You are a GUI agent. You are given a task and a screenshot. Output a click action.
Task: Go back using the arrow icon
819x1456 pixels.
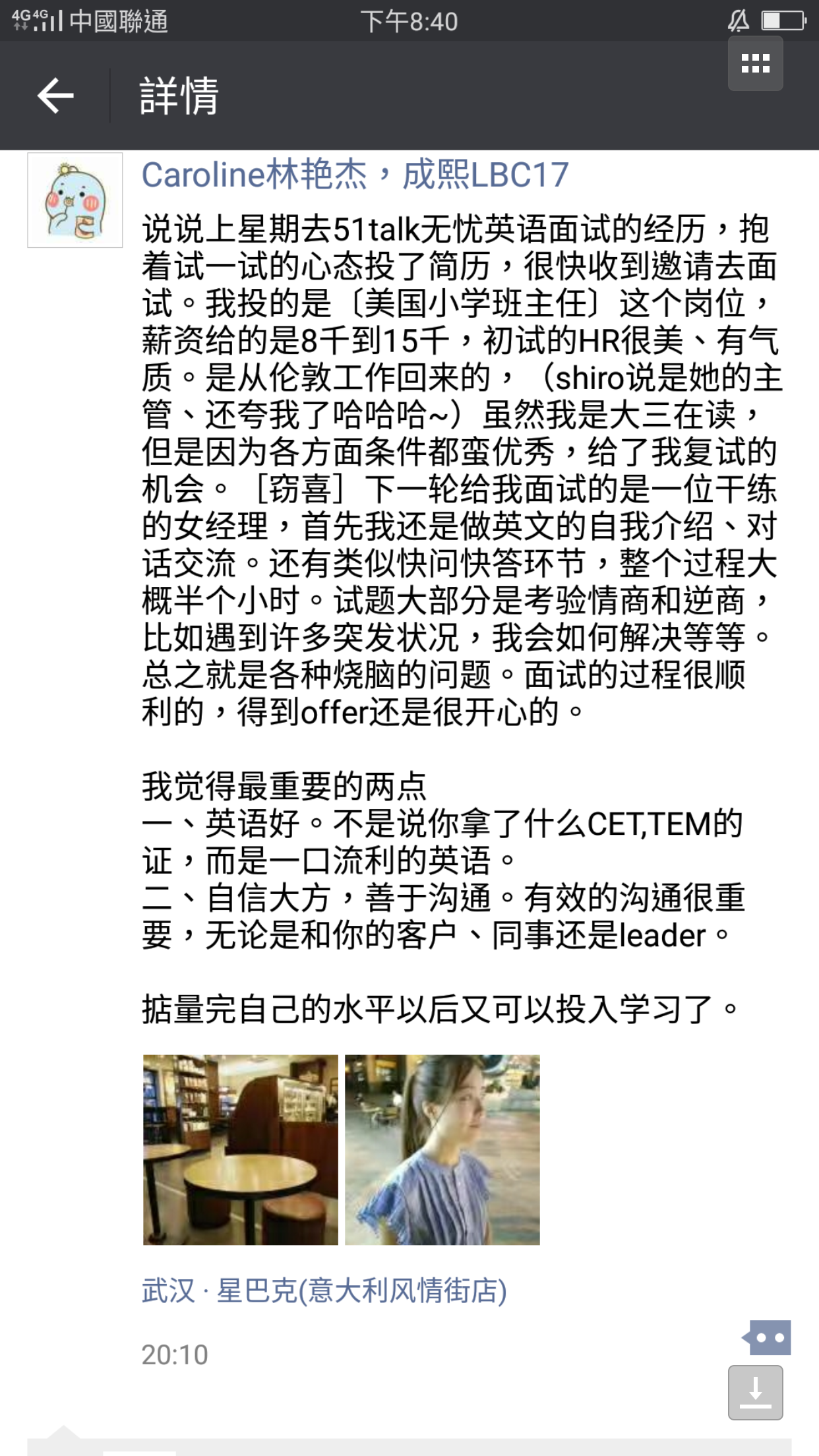coord(55,96)
